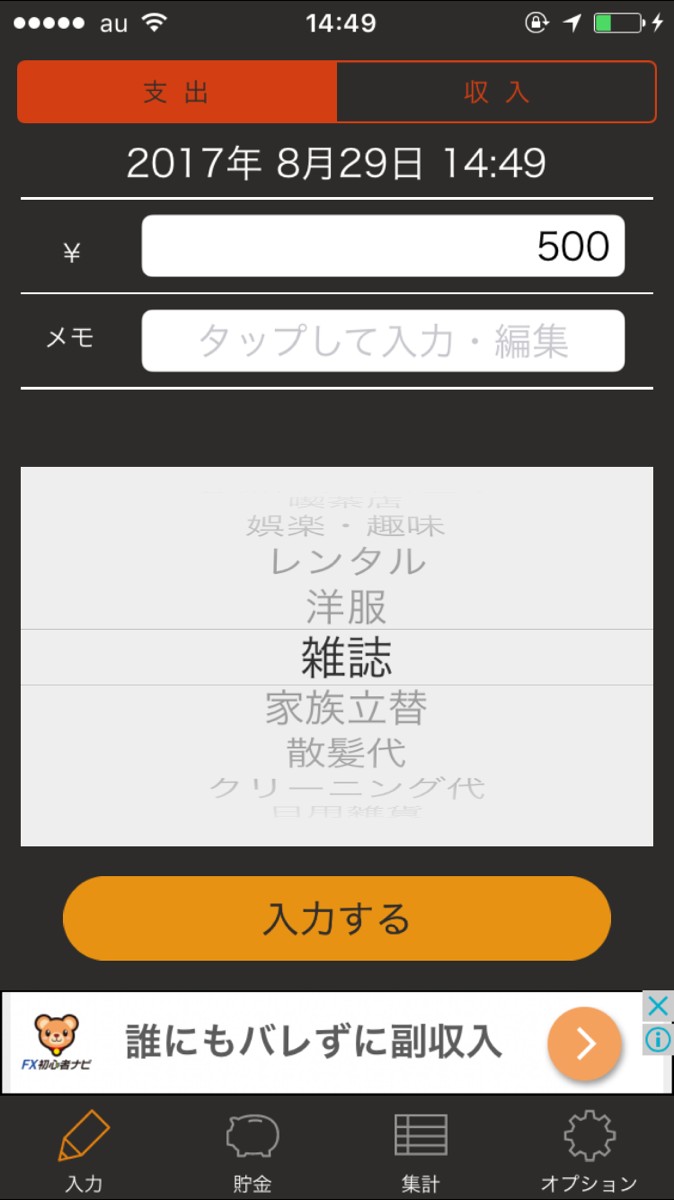
Task: Open the オプション tab
Action: coord(589,1150)
